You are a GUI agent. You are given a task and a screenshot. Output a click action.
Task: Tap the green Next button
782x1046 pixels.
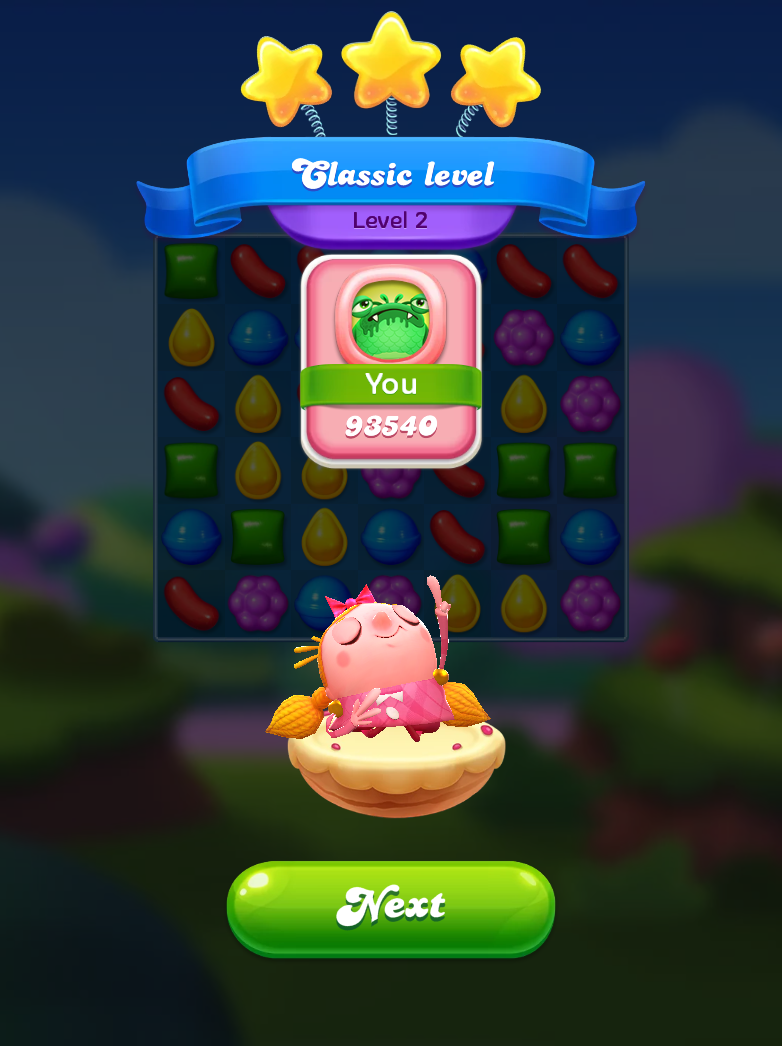pos(390,906)
